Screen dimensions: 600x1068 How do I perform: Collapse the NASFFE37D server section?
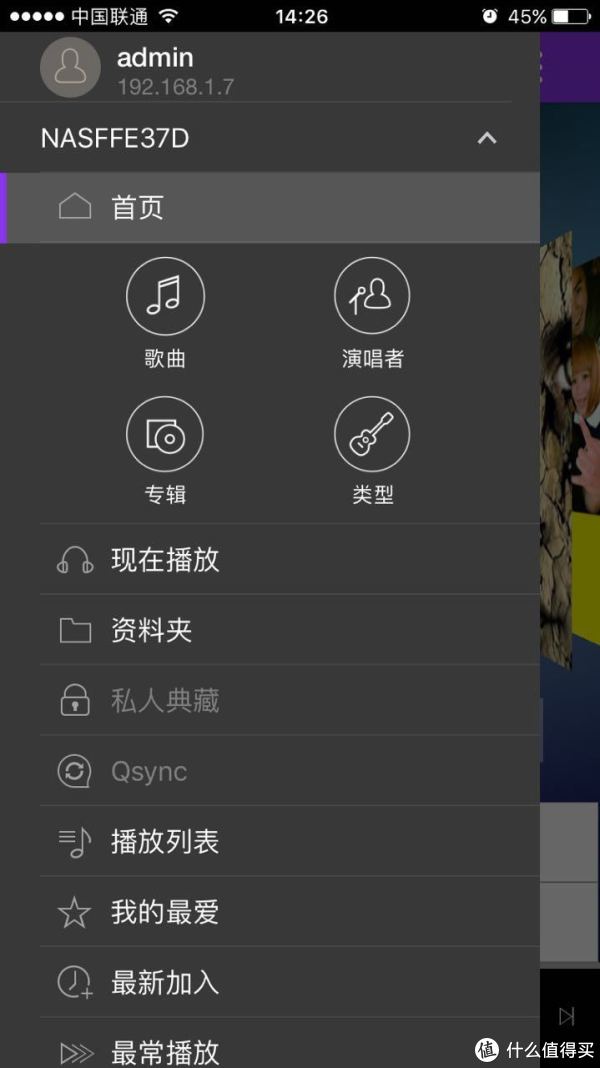pyautogui.click(x=487, y=139)
